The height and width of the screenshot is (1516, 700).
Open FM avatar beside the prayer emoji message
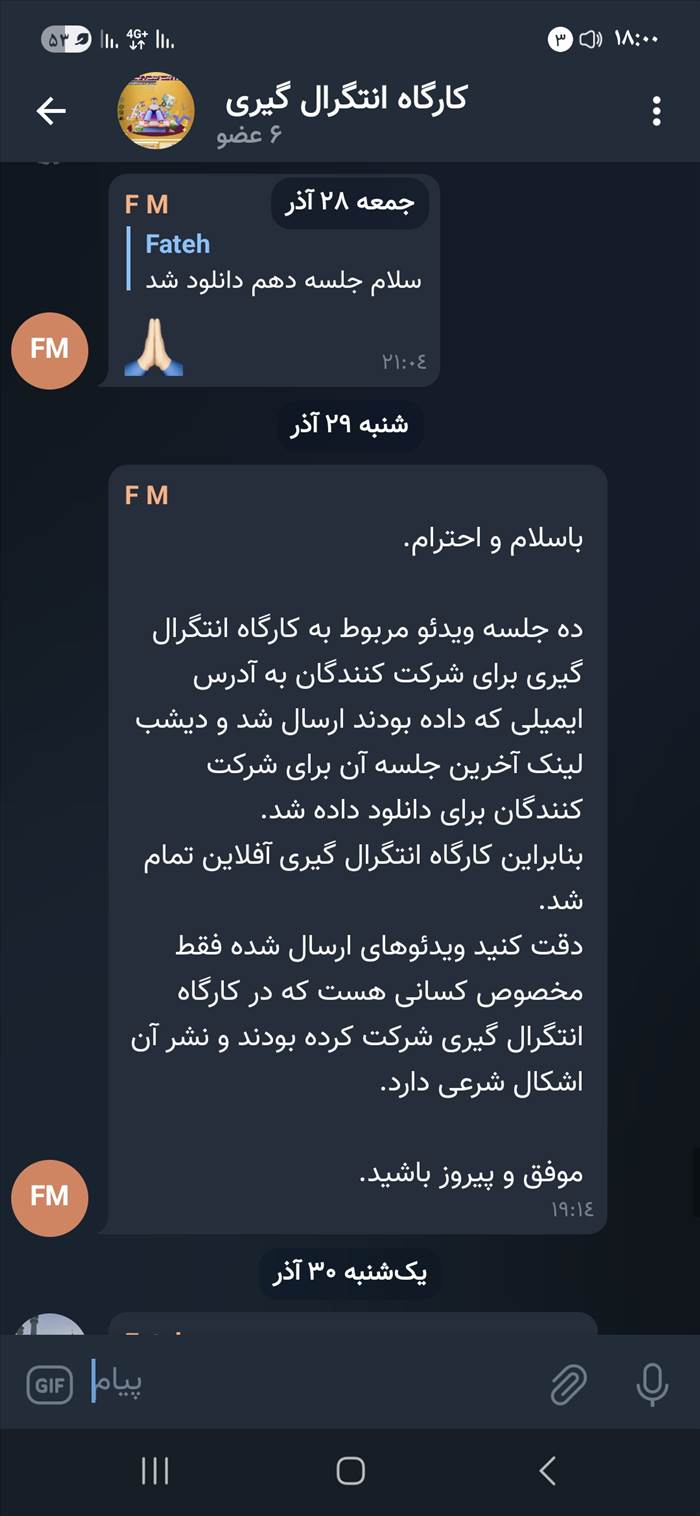(49, 349)
